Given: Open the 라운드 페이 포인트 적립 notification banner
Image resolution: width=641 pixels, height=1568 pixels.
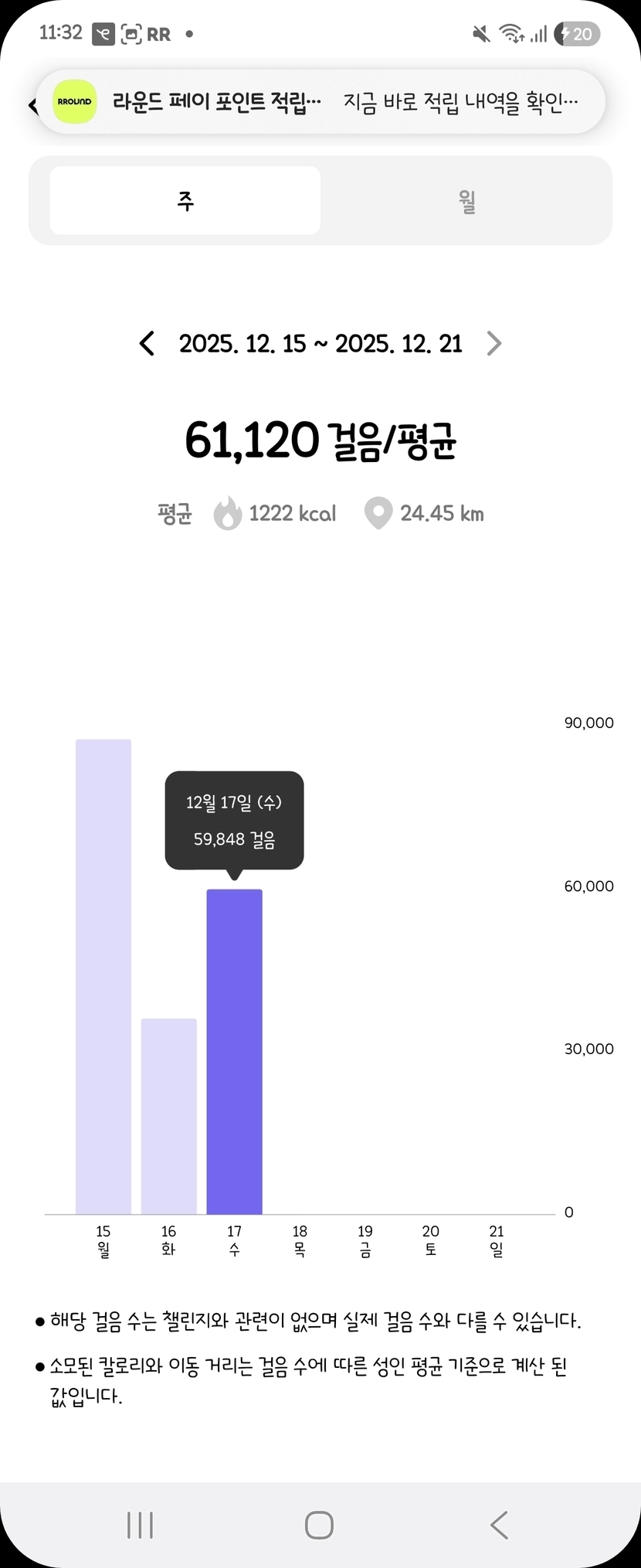Looking at the screenshot, I should pos(320,101).
